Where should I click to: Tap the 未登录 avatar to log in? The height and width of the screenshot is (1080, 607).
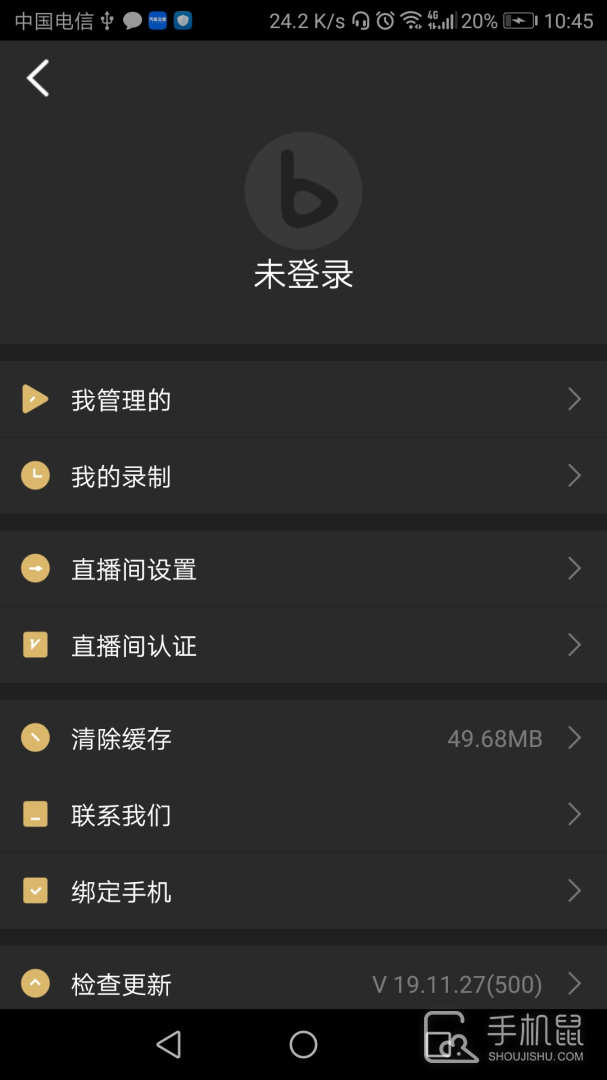point(303,191)
